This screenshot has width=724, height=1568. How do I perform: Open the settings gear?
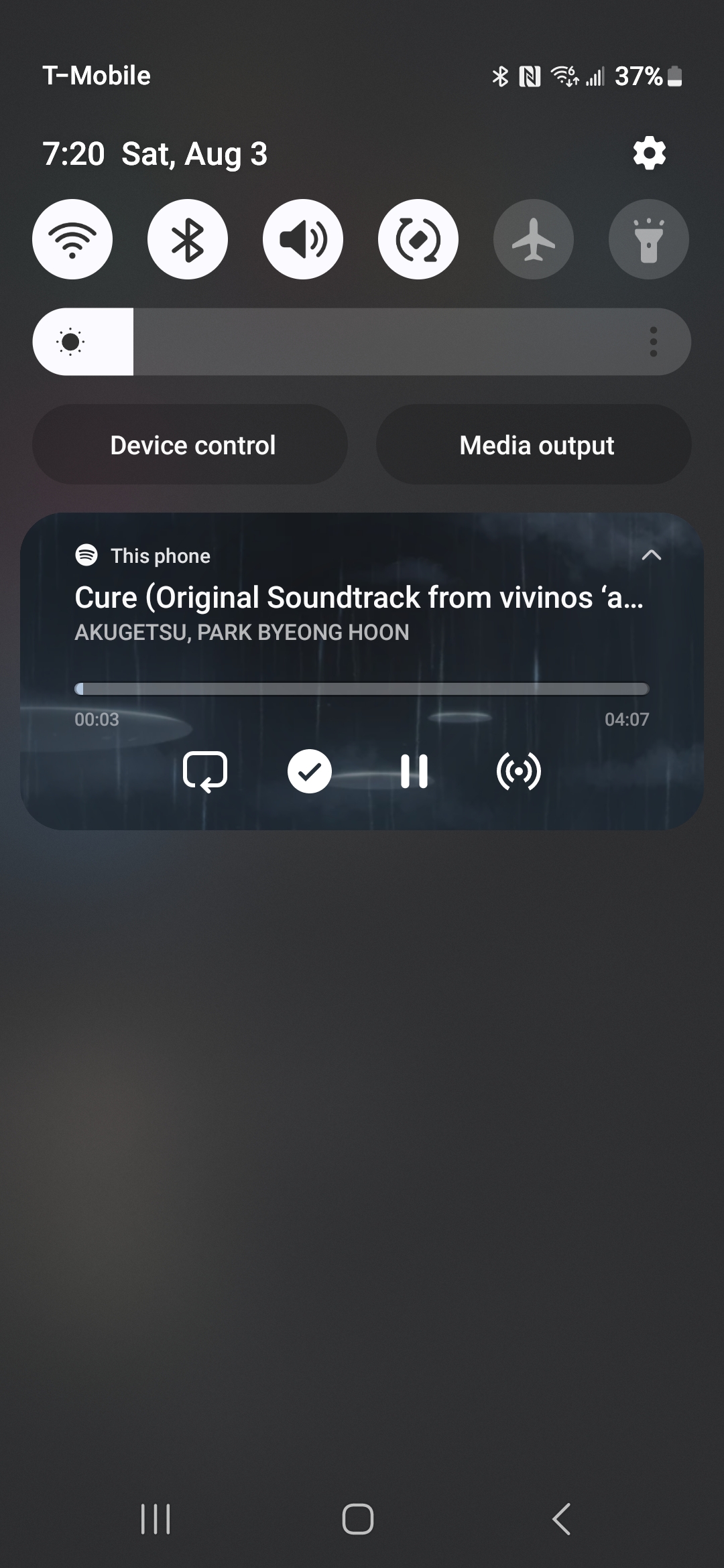coord(649,153)
